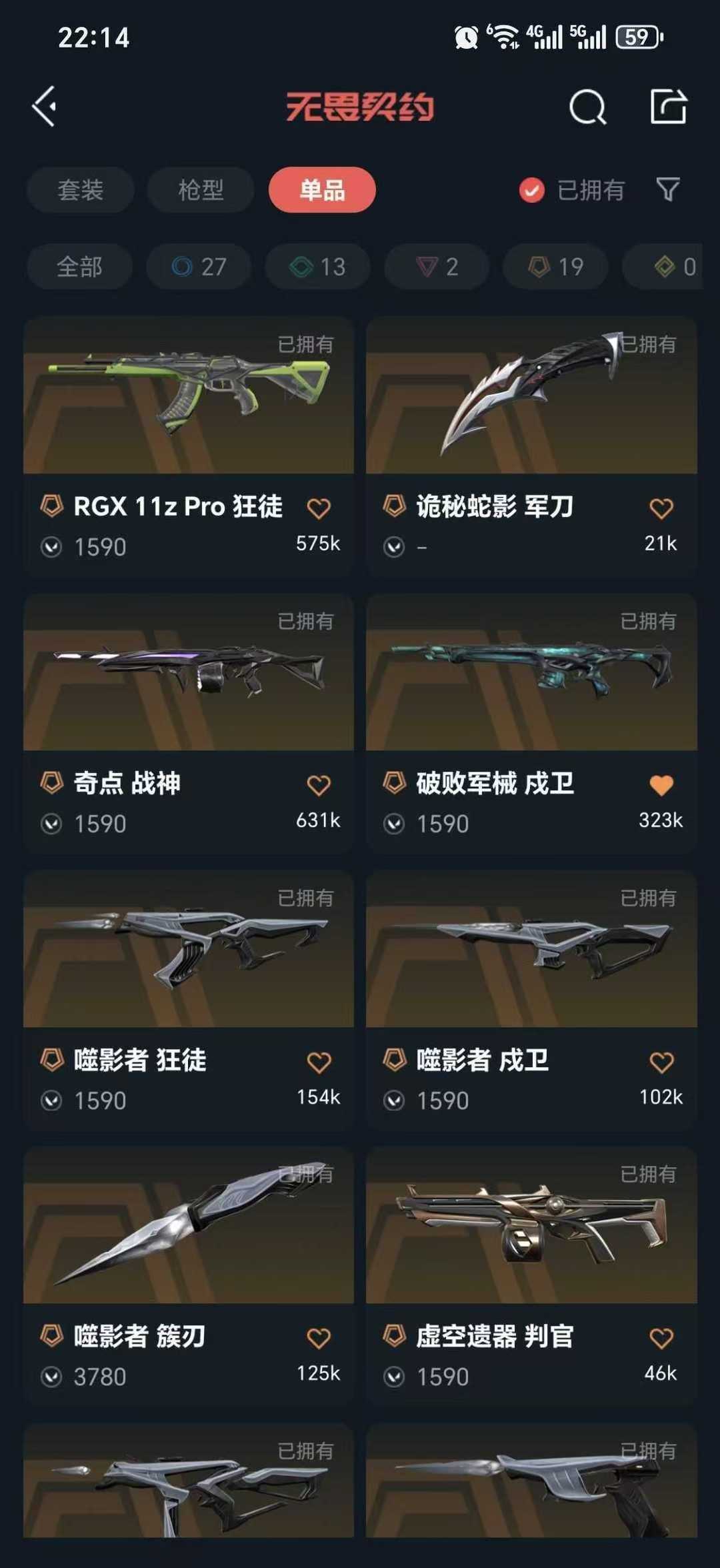720x1568 pixels.
Task: Select the blue rarity tier filter showing 27
Action: [x=198, y=266]
